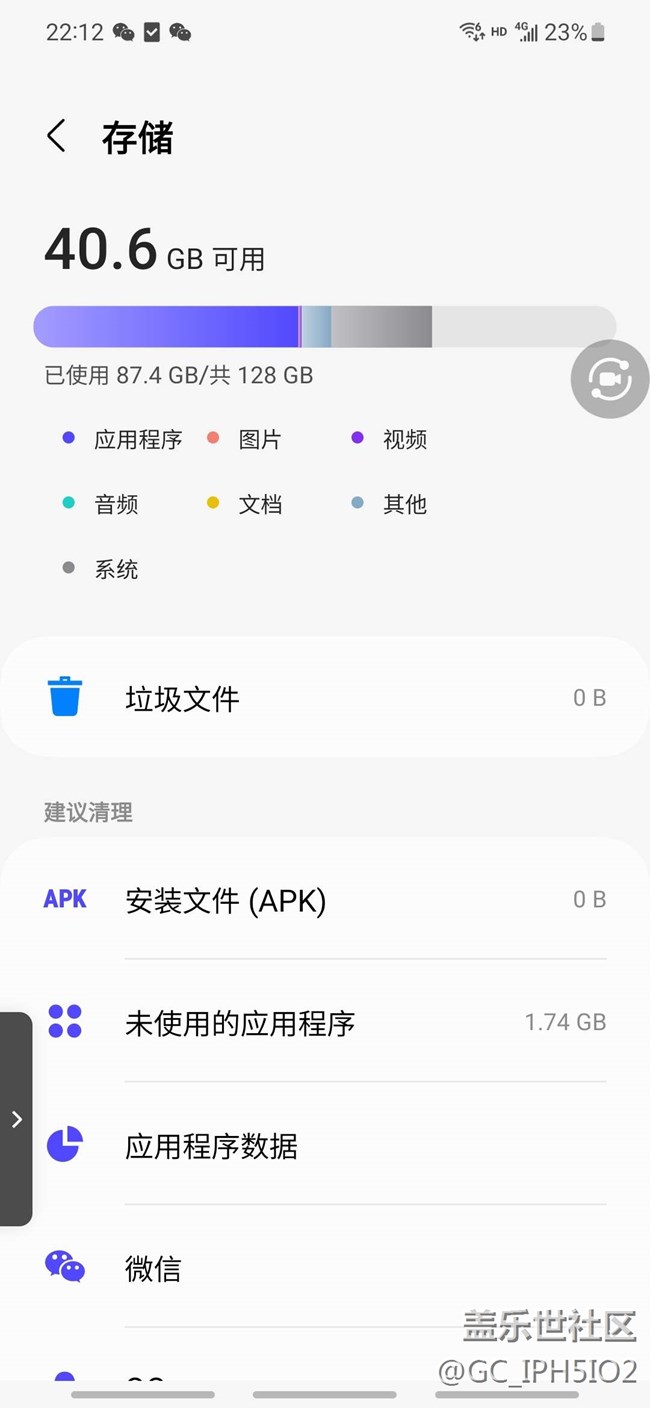
Task: Open the 垃圾文件 row
Action: pyautogui.click(x=324, y=698)
